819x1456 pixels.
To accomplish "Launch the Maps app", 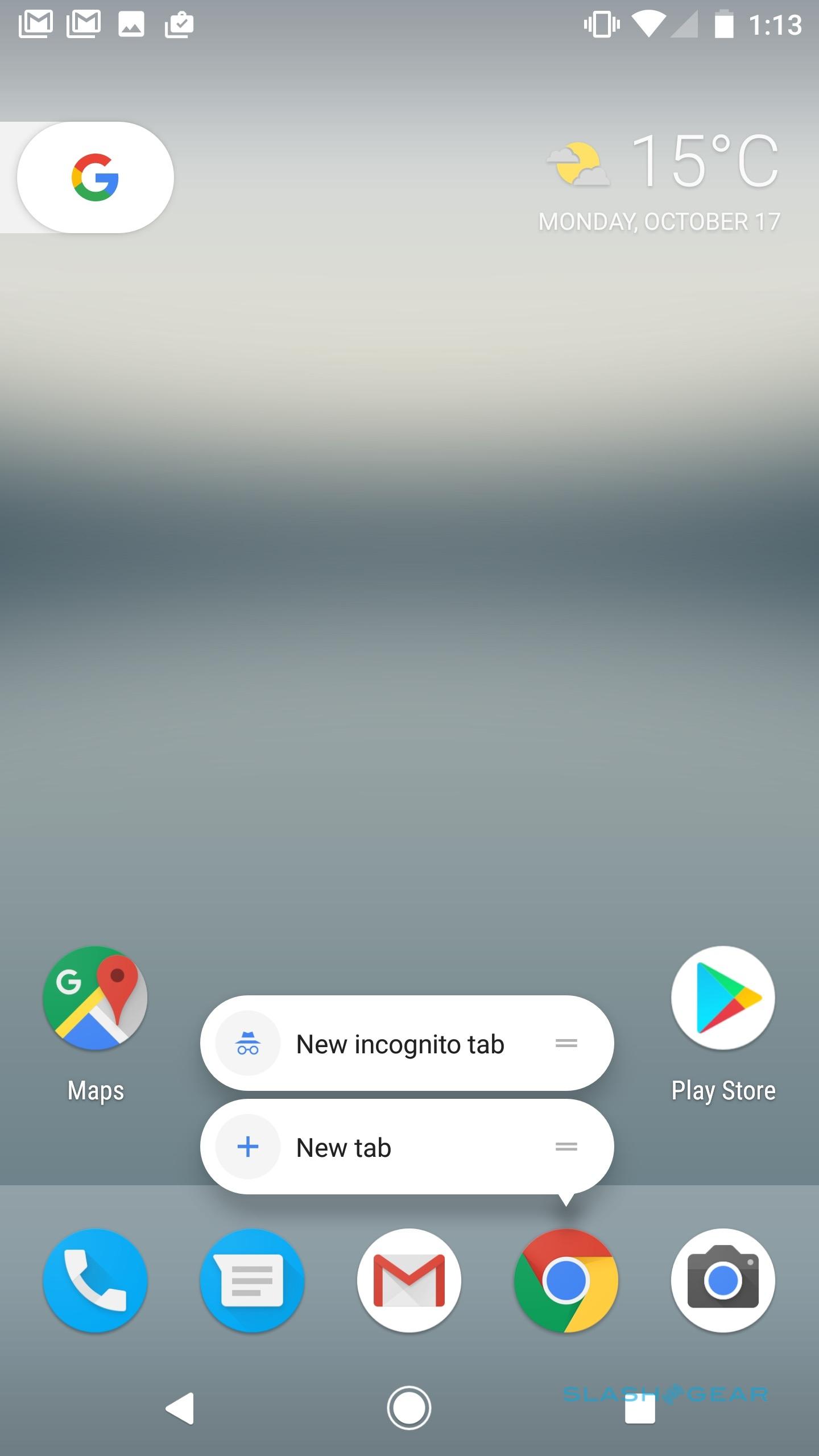I will pyautogui.click(x=95, y=999).
